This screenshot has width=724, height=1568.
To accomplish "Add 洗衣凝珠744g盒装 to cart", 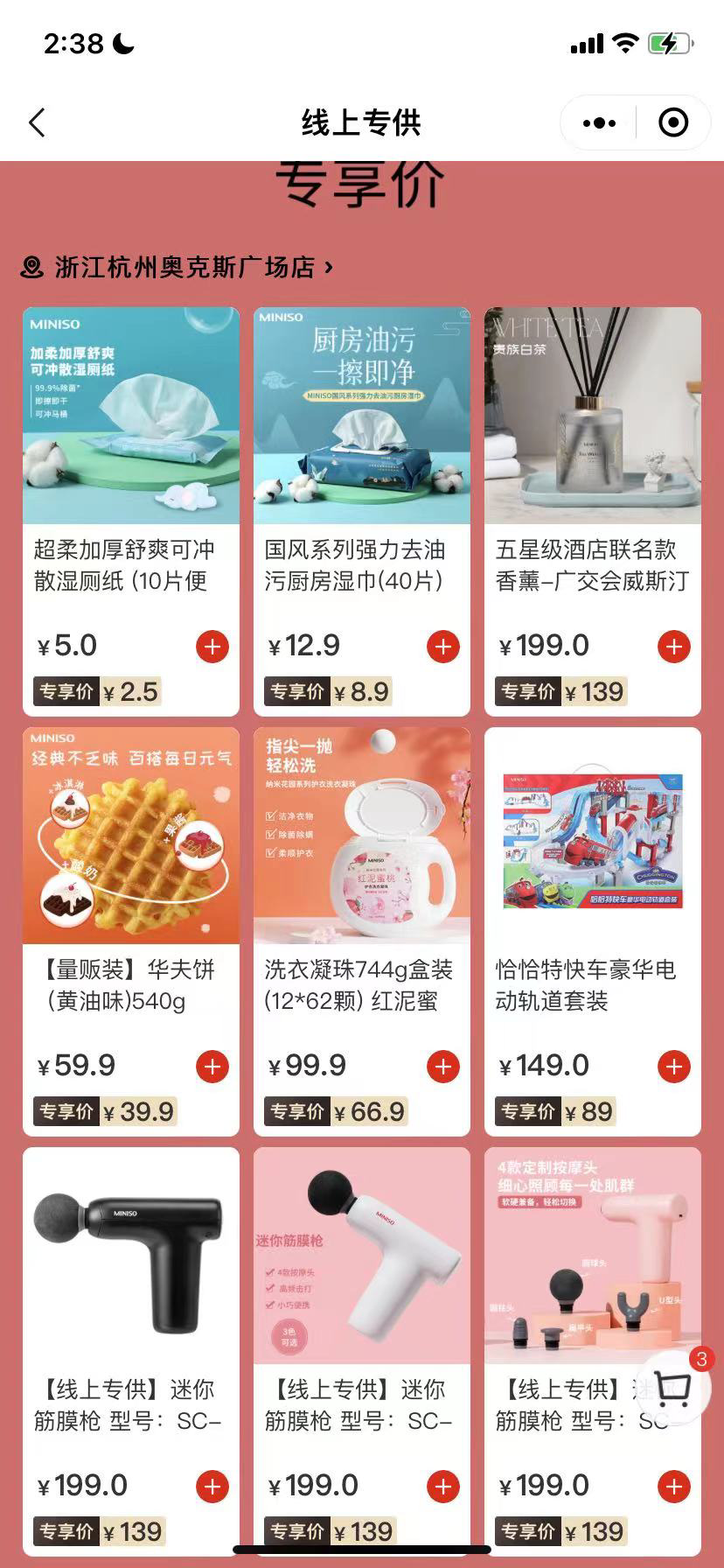I will click(442, 1067).
